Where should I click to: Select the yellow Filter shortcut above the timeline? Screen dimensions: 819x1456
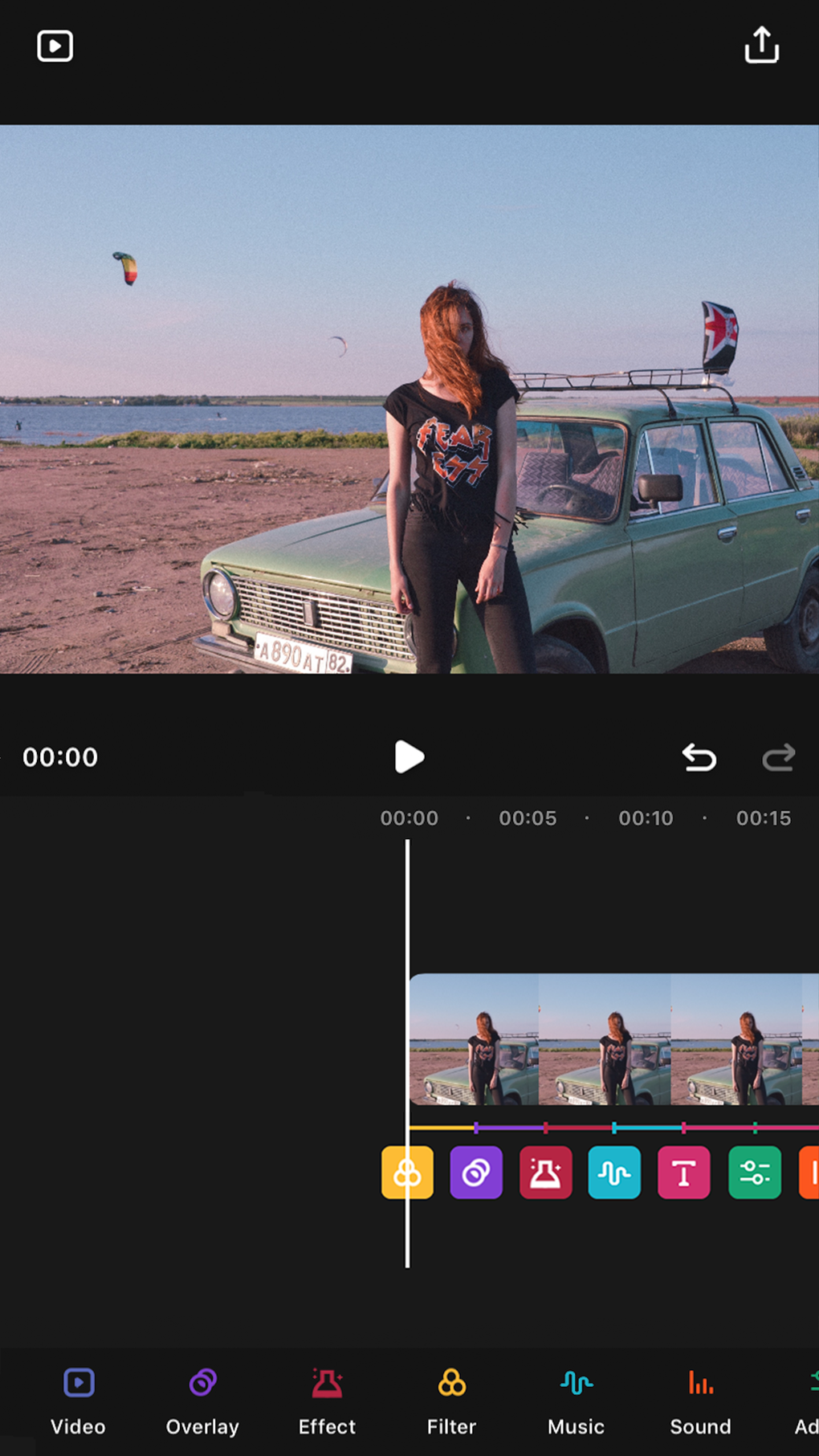pos(406,1173)
